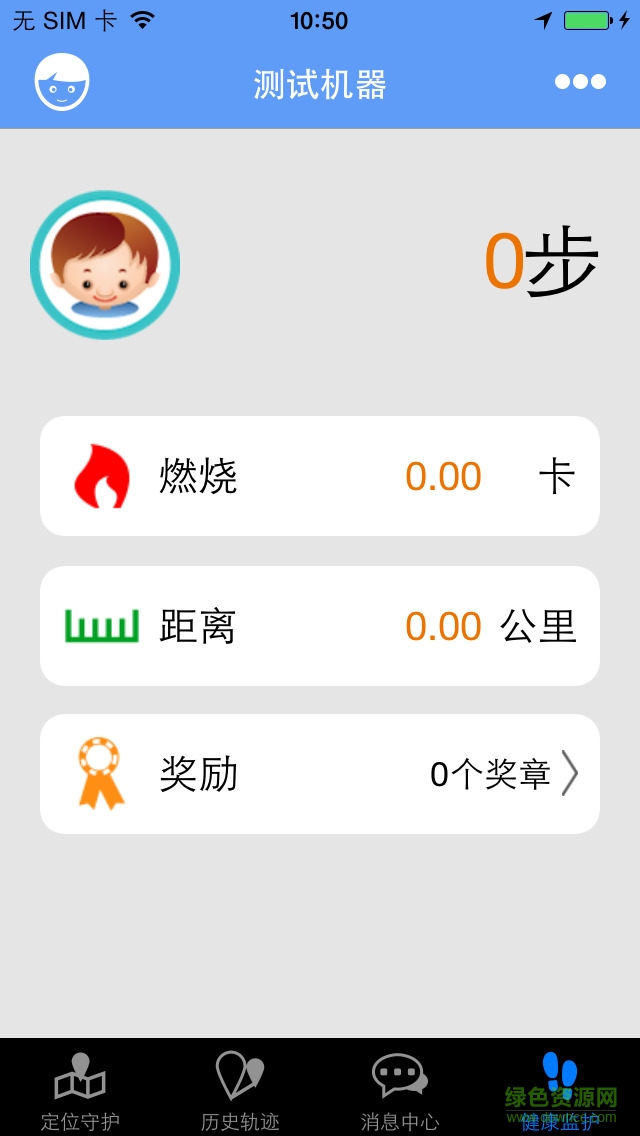
Task: Open the 奖励 medals row
Action: [320, 774]
